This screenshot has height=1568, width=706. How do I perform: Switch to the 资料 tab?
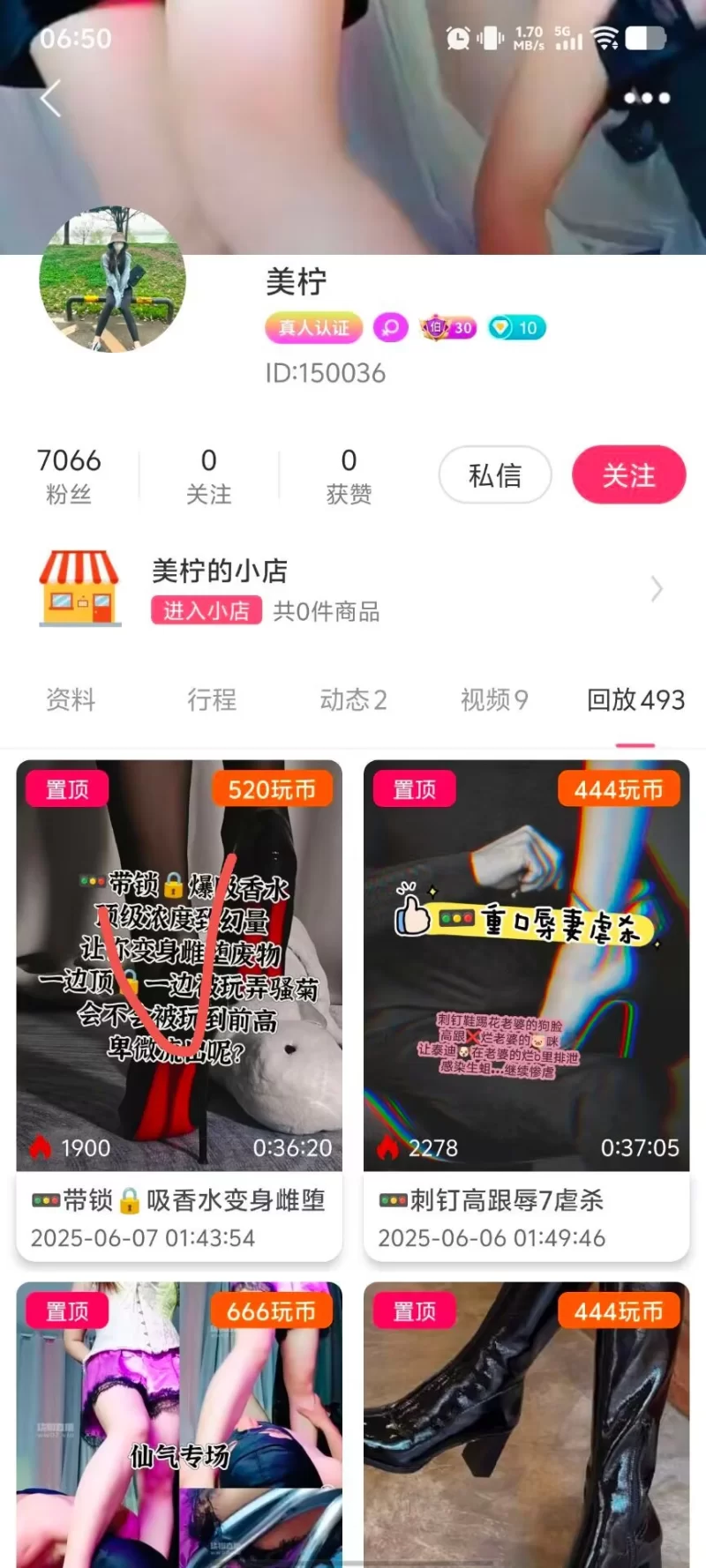71,700
